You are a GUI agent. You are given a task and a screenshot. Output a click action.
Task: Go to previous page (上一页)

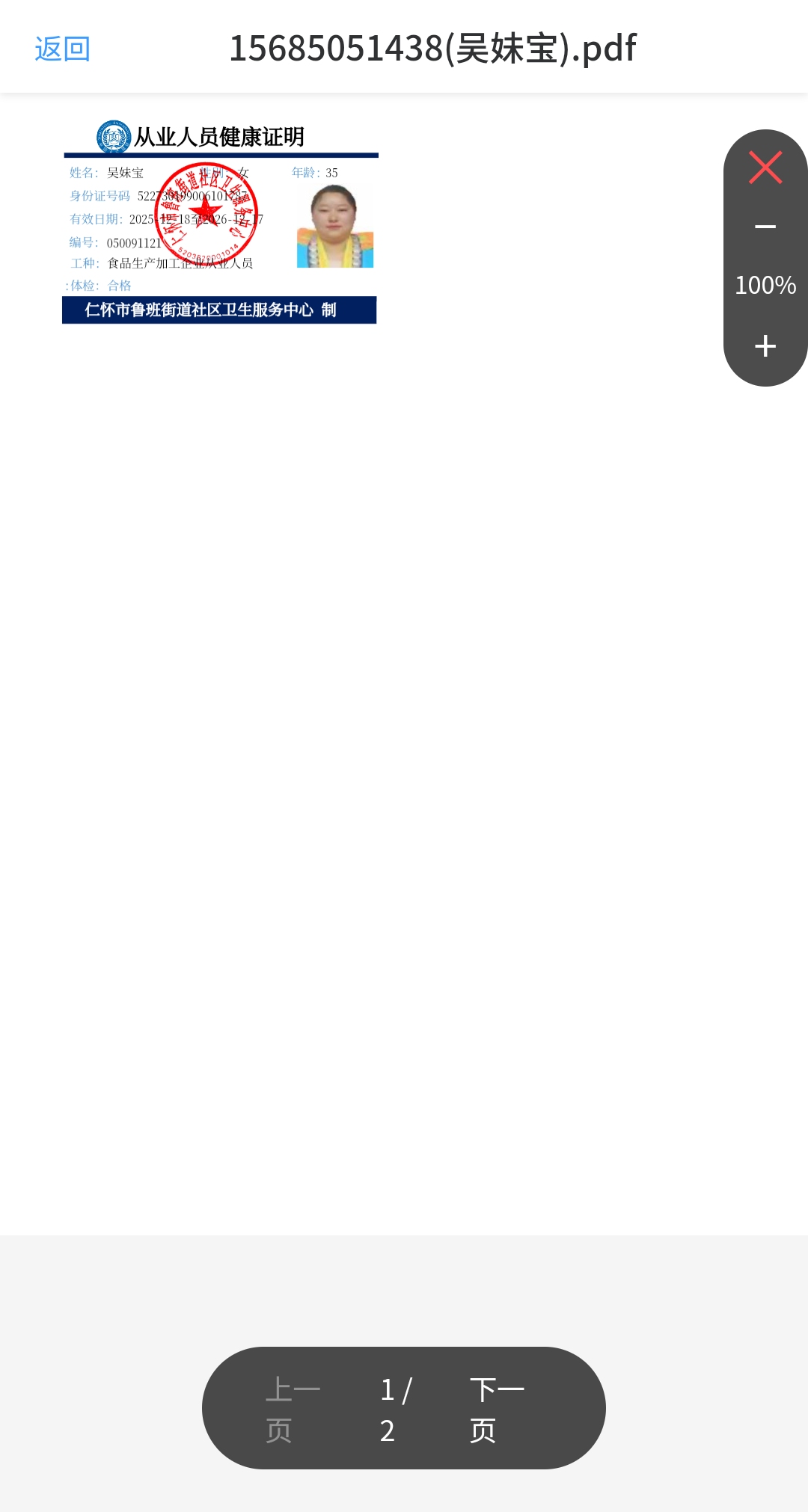[x=293, y=1409]
